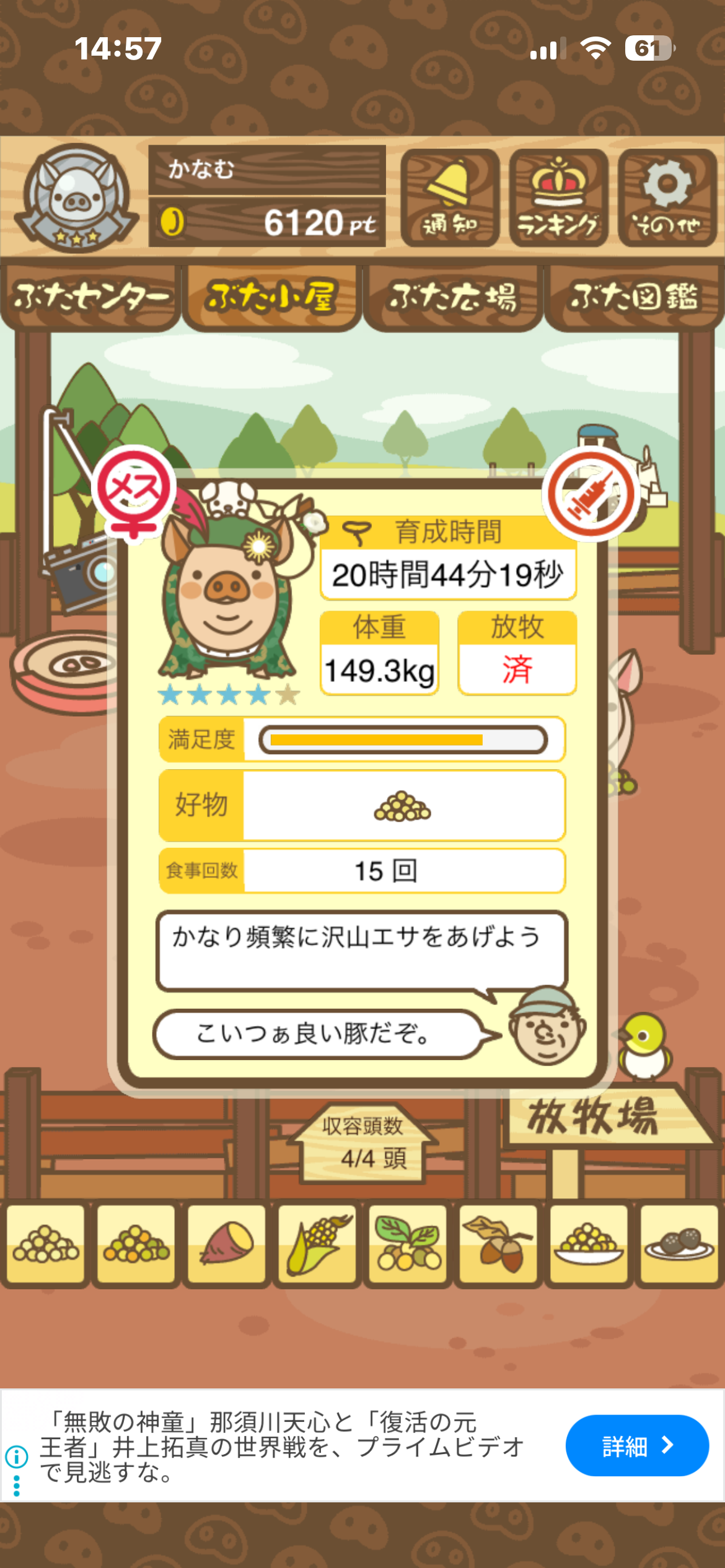Open the 通知 notifications bell
The height and width of the screenshot is (1568, 725).
tap(450, 198)
